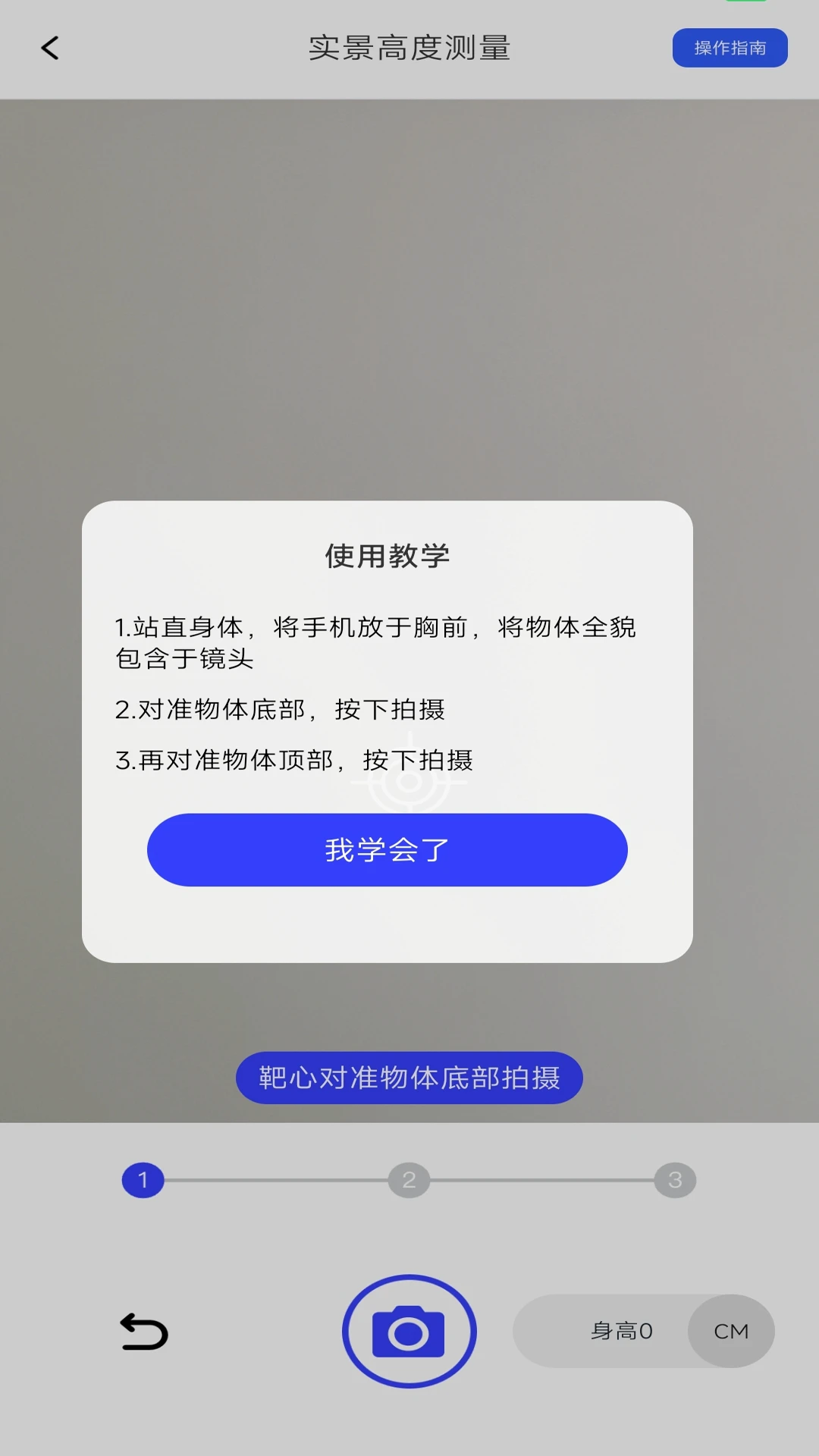Go back using the top-left arrow

50,49
